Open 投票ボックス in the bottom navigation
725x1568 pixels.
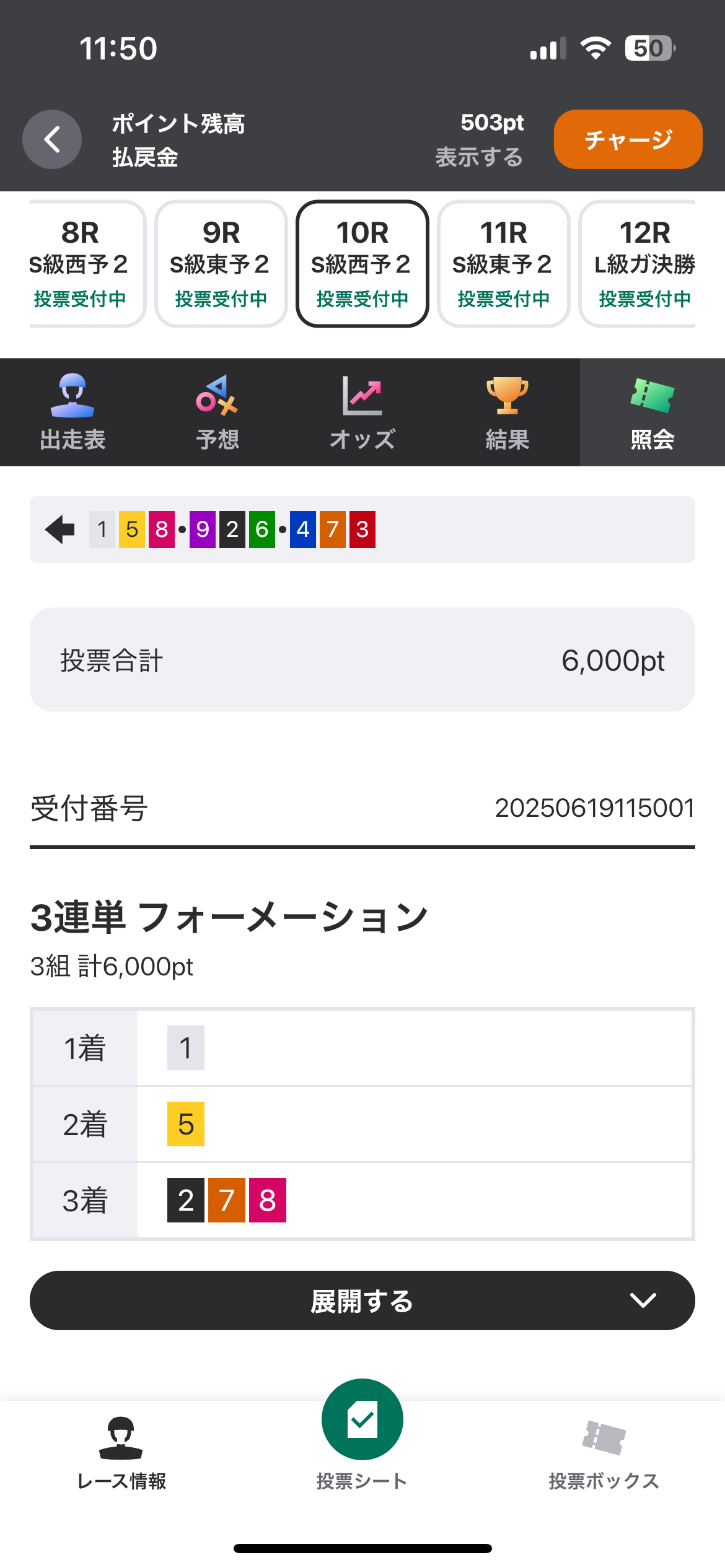point(604,1453)
